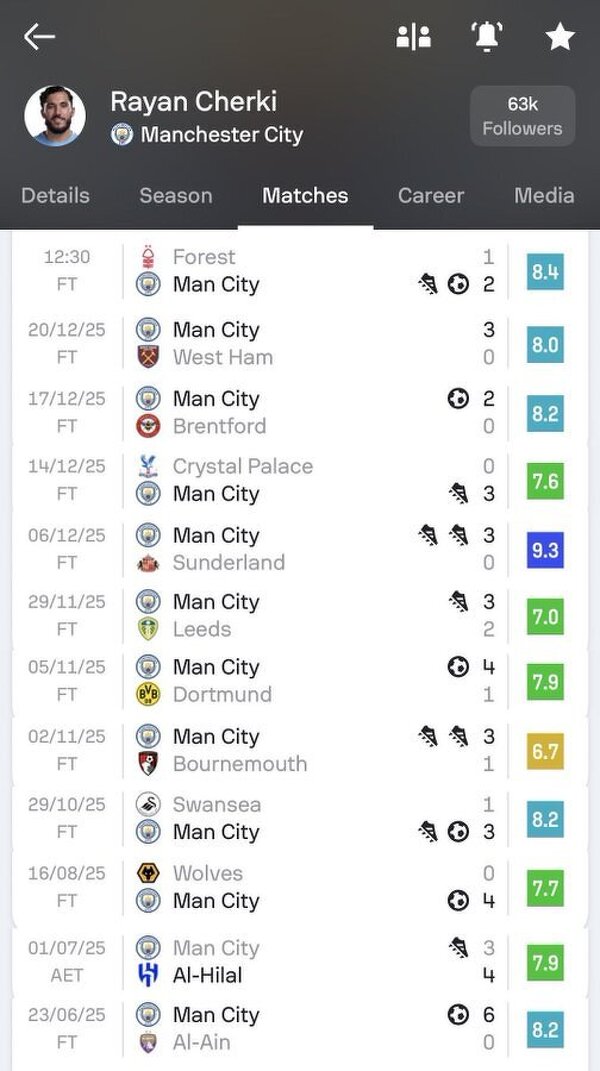600x1071 pixels.
Task: View the Man City vs Brentford match
Action: coord(300,412)
